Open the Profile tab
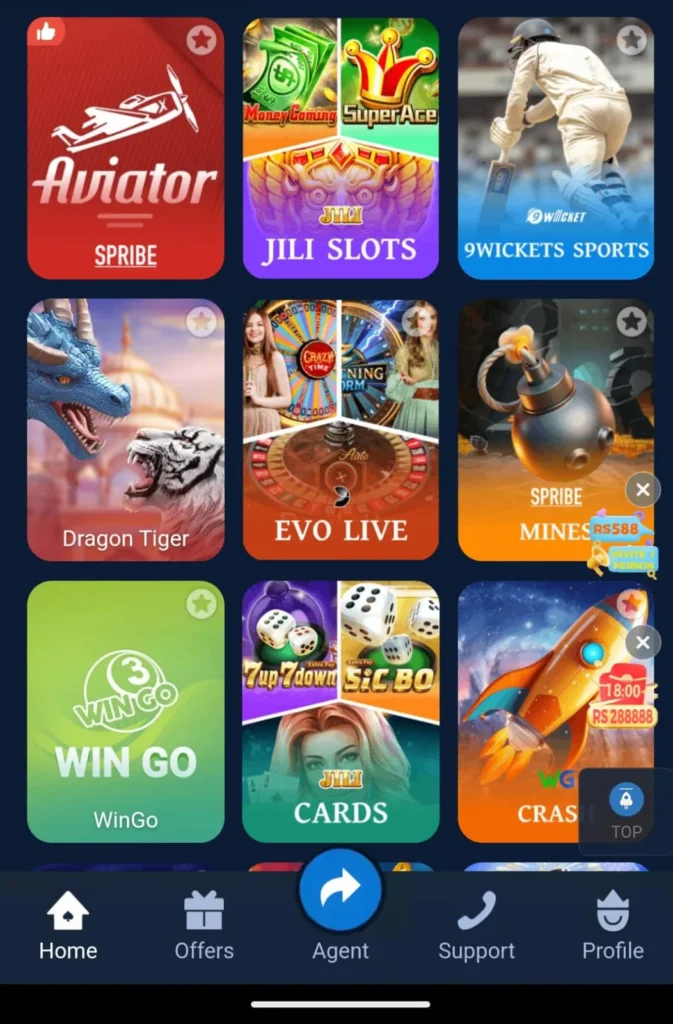This screenshot has height=1024, width=673. pos(612,927)
